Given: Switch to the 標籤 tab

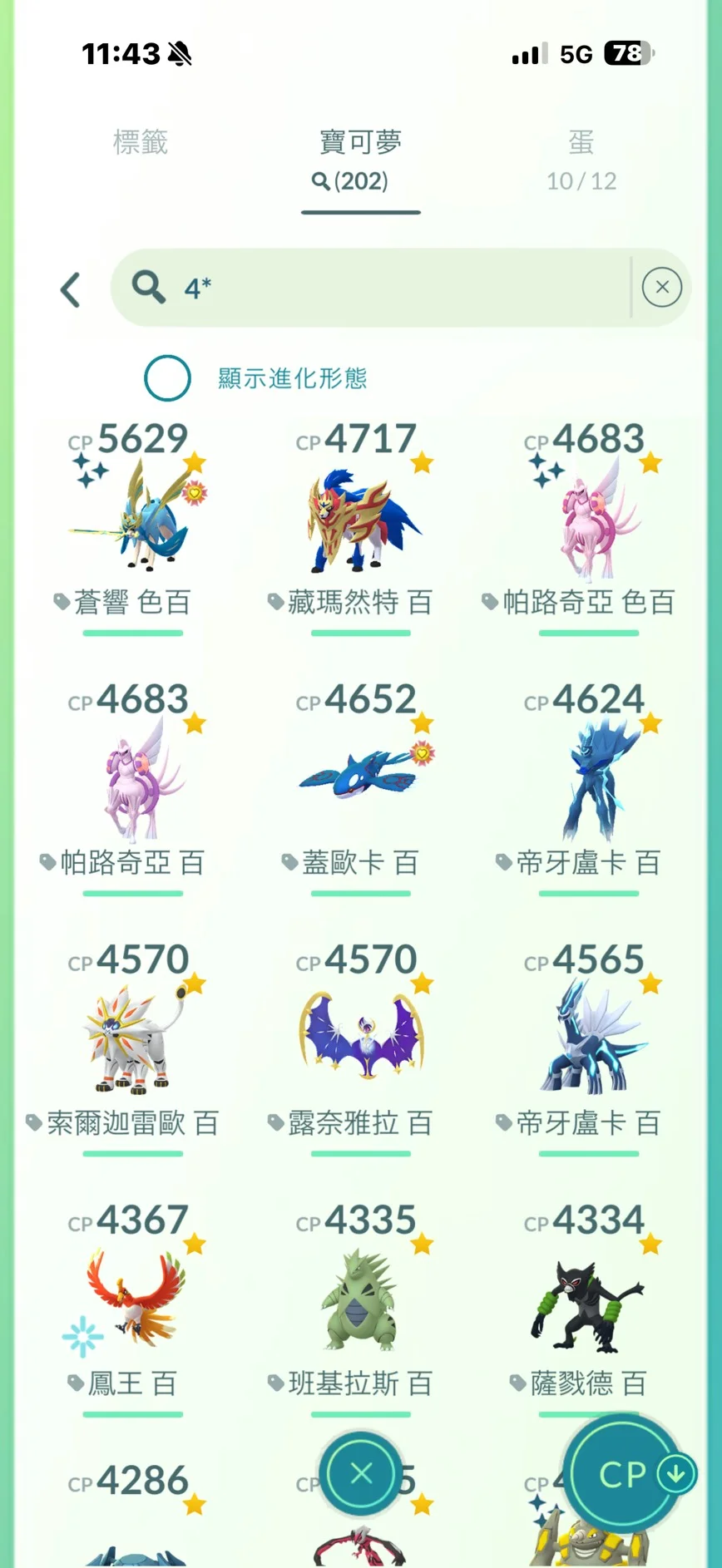Looking at the screenshot, I should coord(140,142).
